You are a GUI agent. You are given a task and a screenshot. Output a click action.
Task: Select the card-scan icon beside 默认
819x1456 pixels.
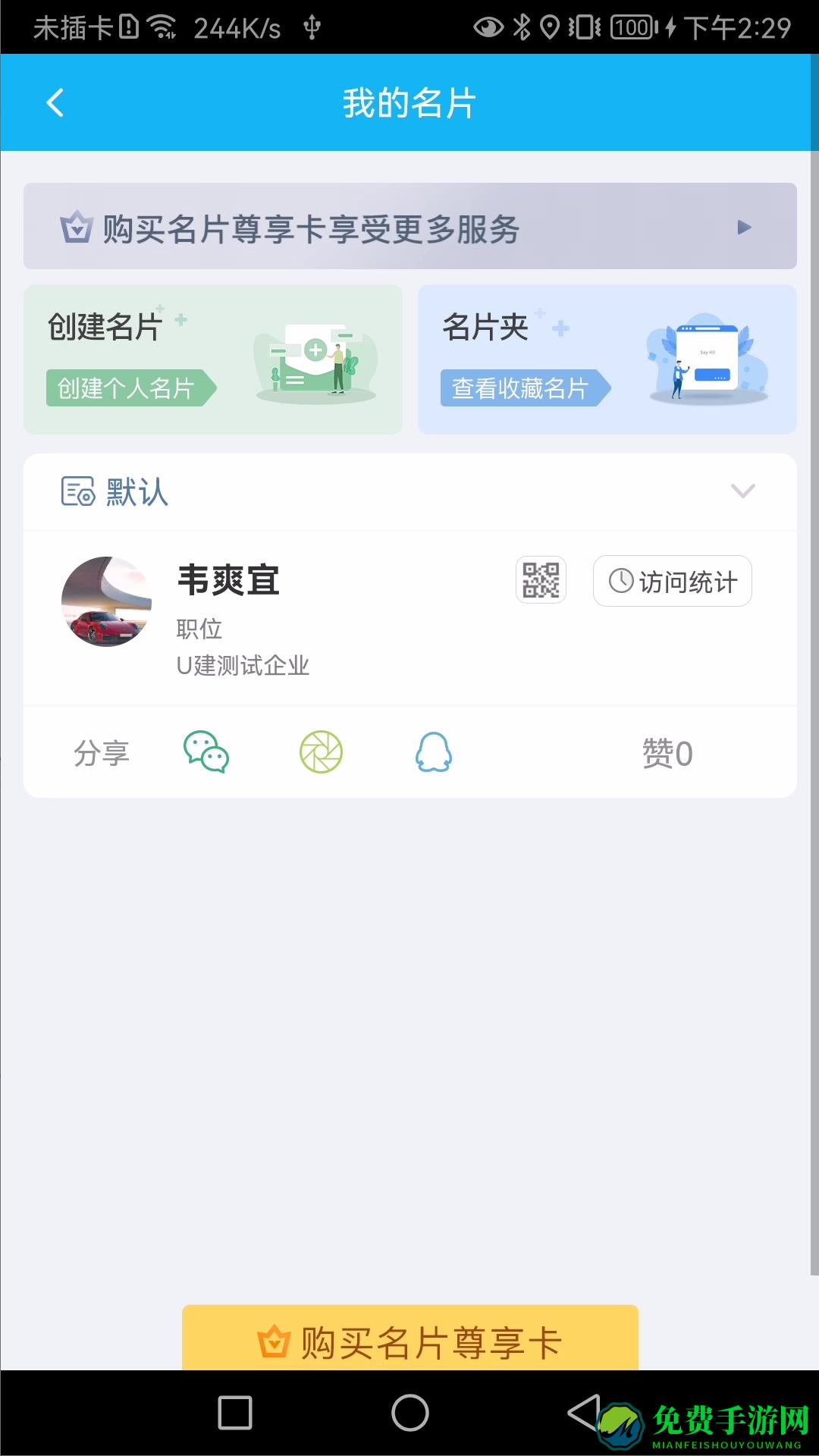pos(76,492)
